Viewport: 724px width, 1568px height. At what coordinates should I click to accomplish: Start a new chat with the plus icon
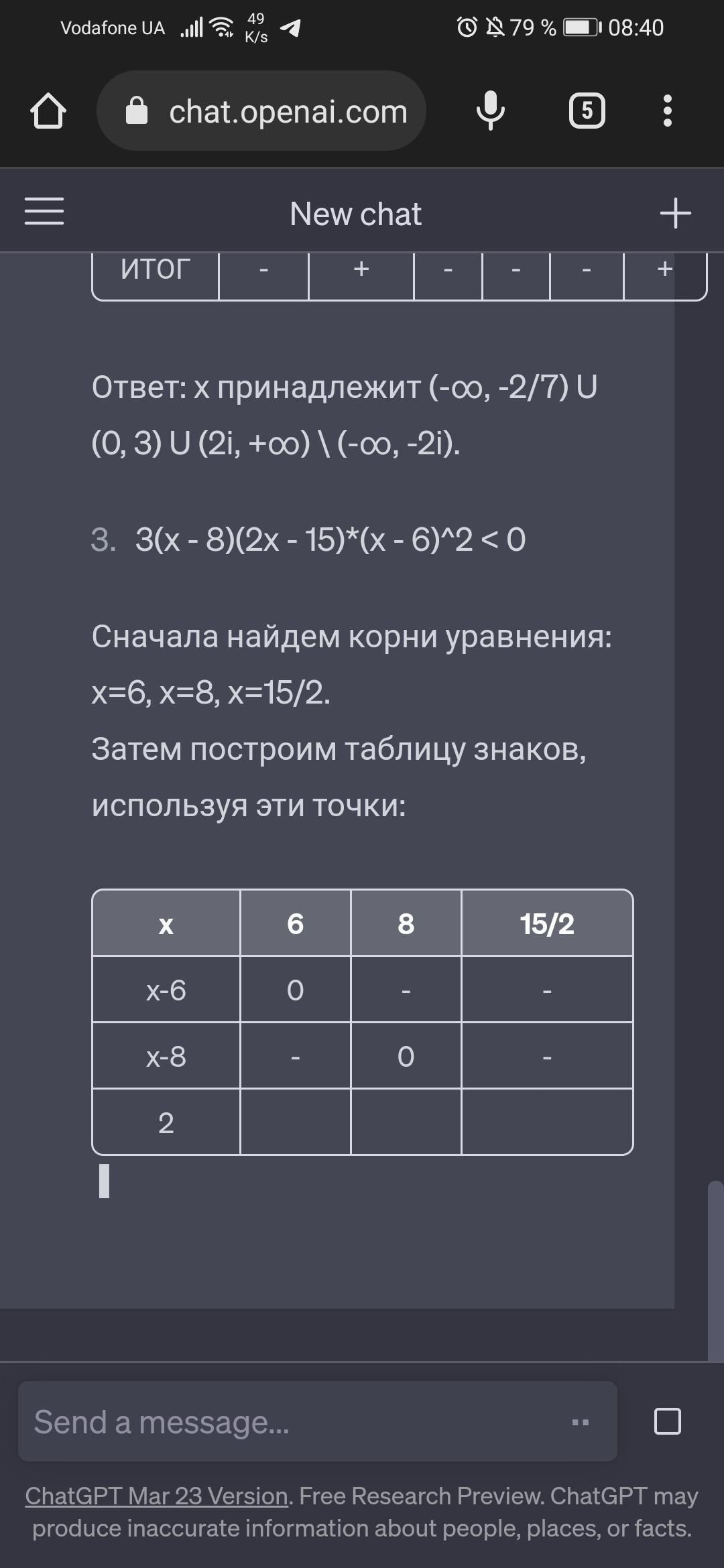tap(675, 213)
